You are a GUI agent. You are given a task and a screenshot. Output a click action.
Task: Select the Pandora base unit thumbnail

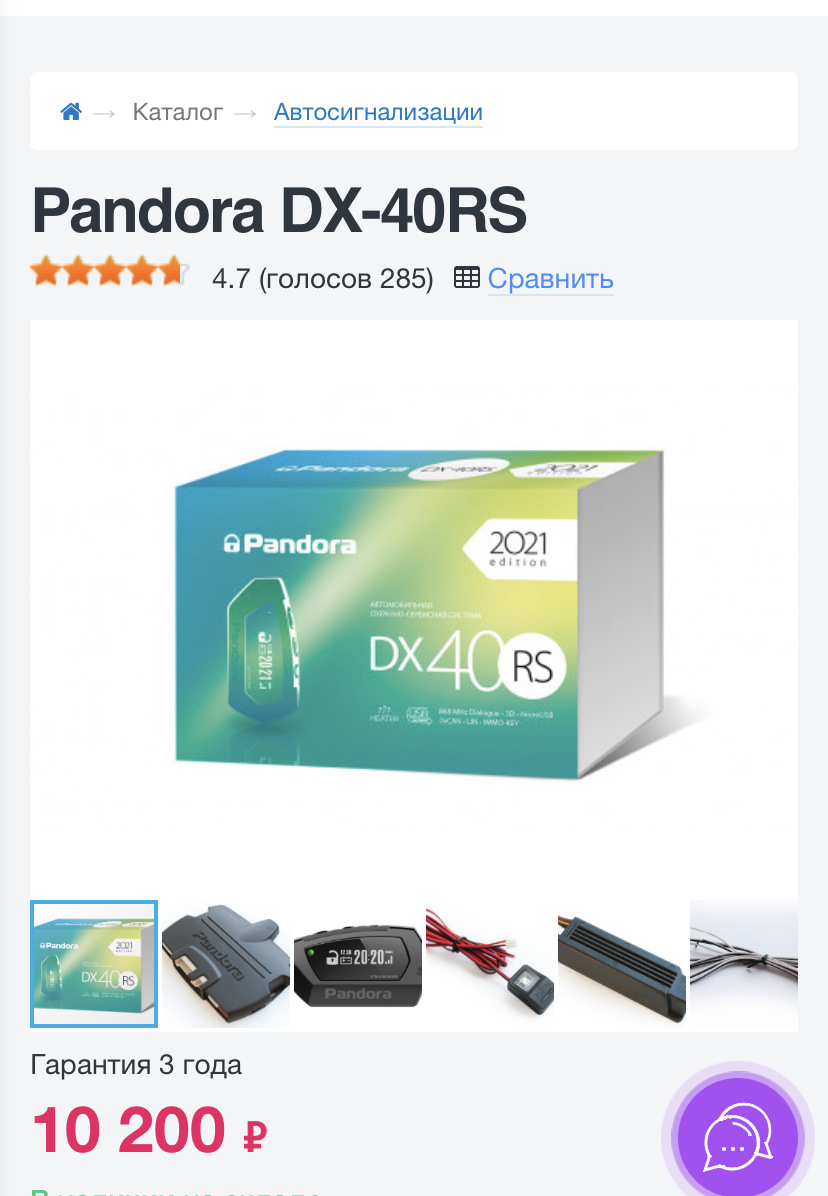pyautogui.click(x=225, y=964)
